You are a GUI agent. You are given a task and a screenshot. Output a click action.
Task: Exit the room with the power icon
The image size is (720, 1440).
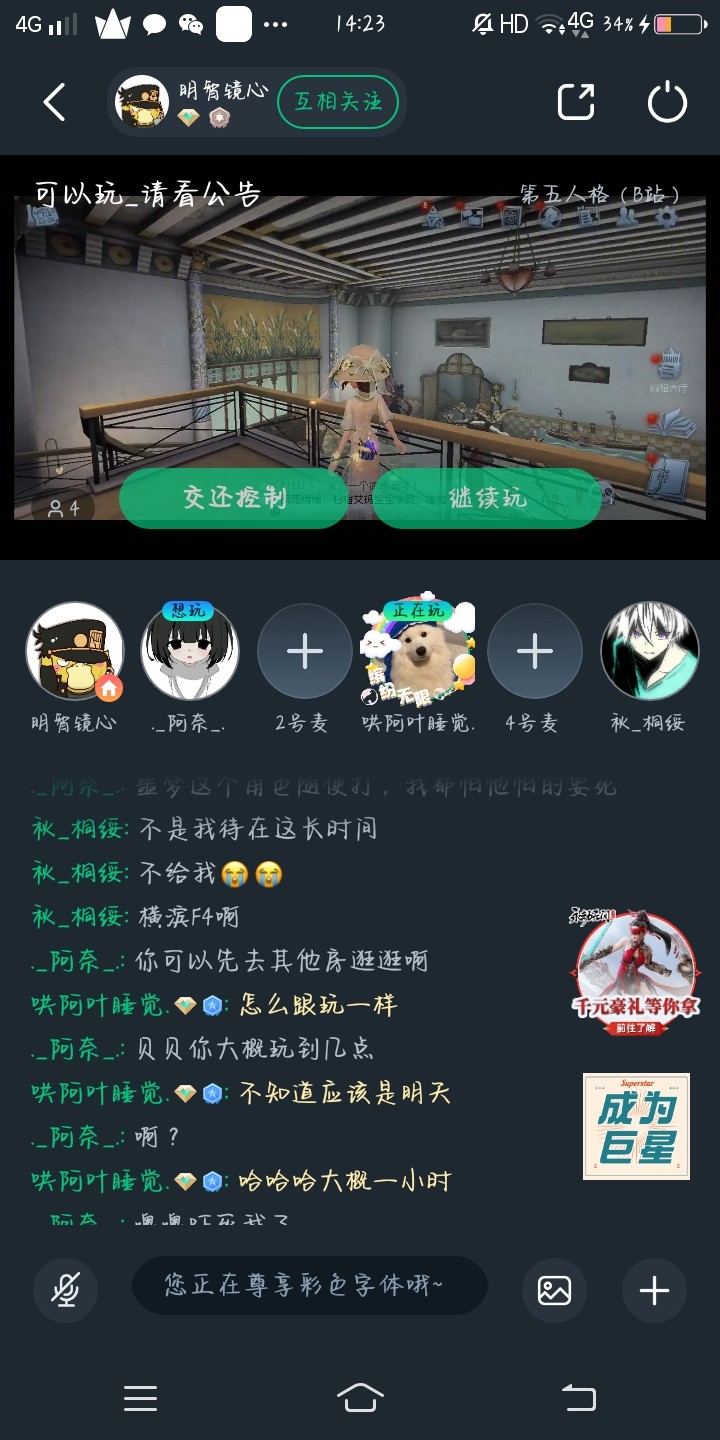(x=667, y=102)
